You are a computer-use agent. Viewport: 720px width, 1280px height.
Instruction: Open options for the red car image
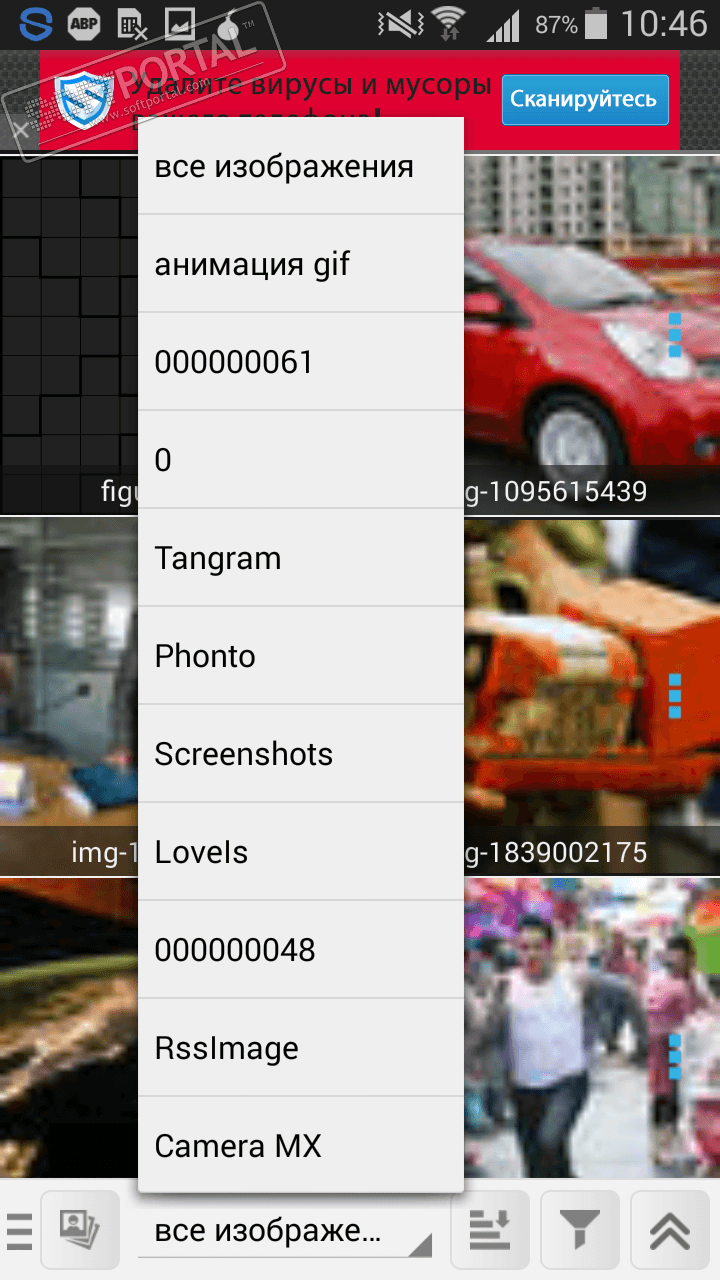(675, 335)
